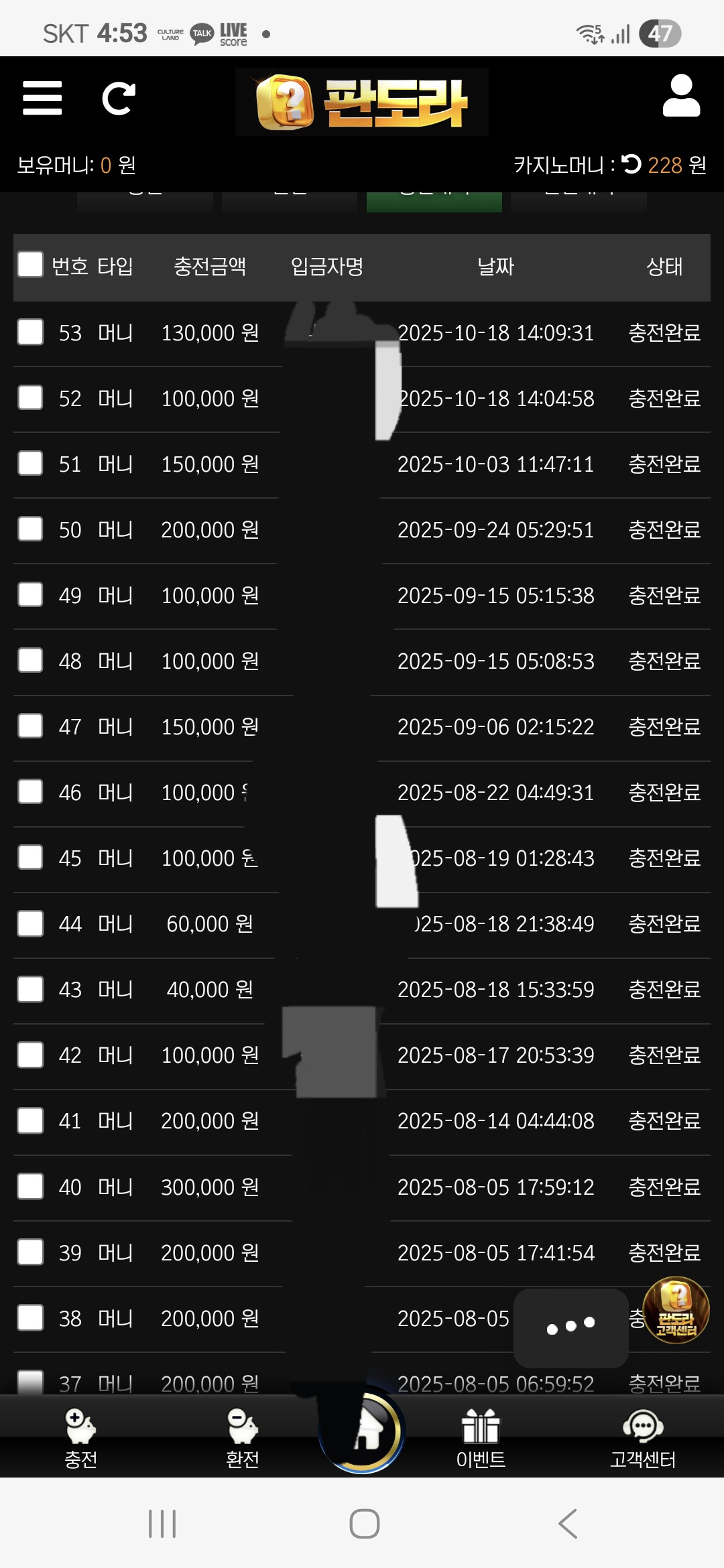
Task: Select the checkbox for row 52
Action: tap(30, 397)
